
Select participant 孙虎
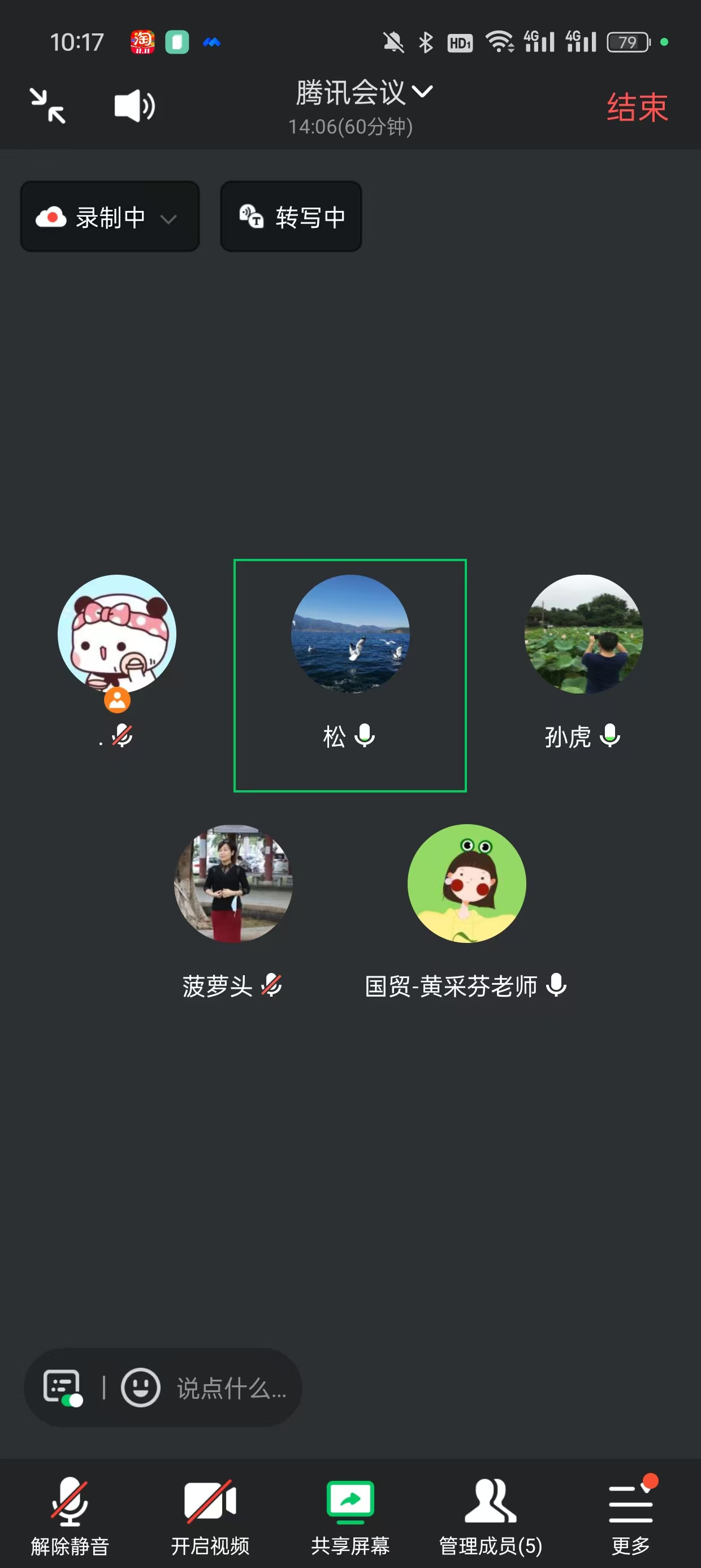point(583,634)
